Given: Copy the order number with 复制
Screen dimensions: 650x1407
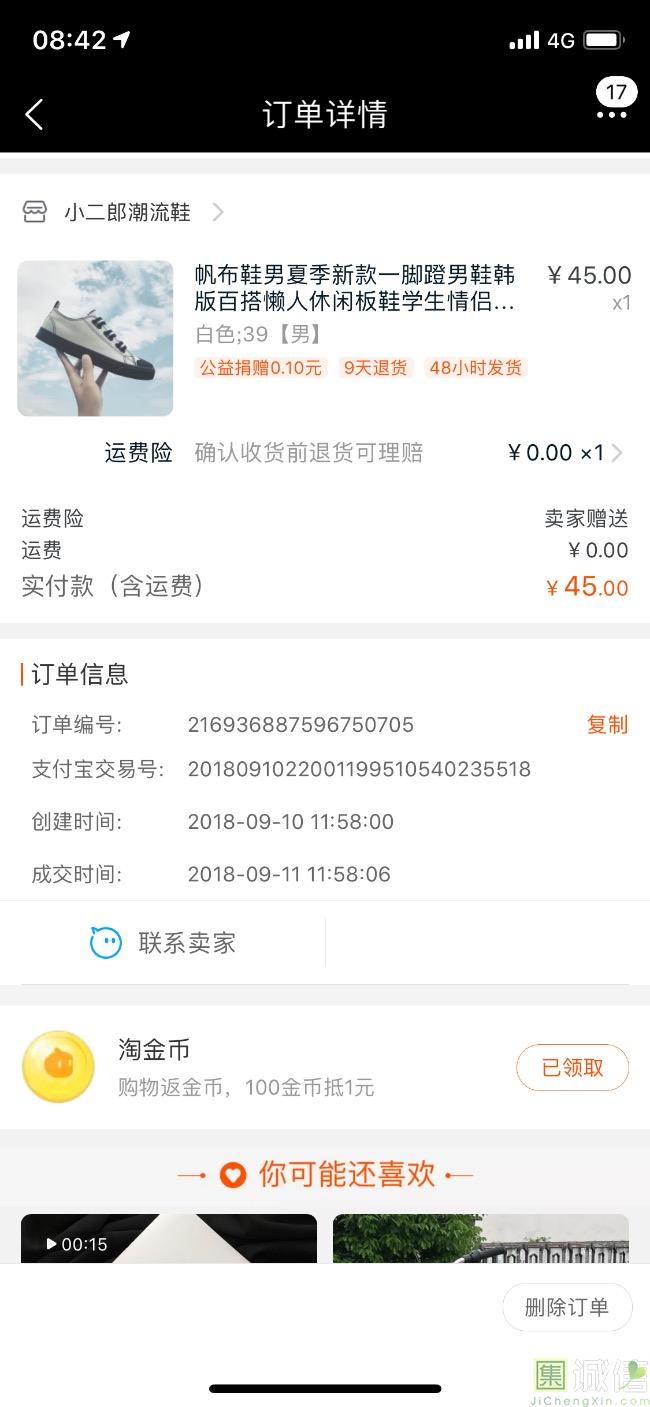Looking at the screenshot, I should point(607,725).
